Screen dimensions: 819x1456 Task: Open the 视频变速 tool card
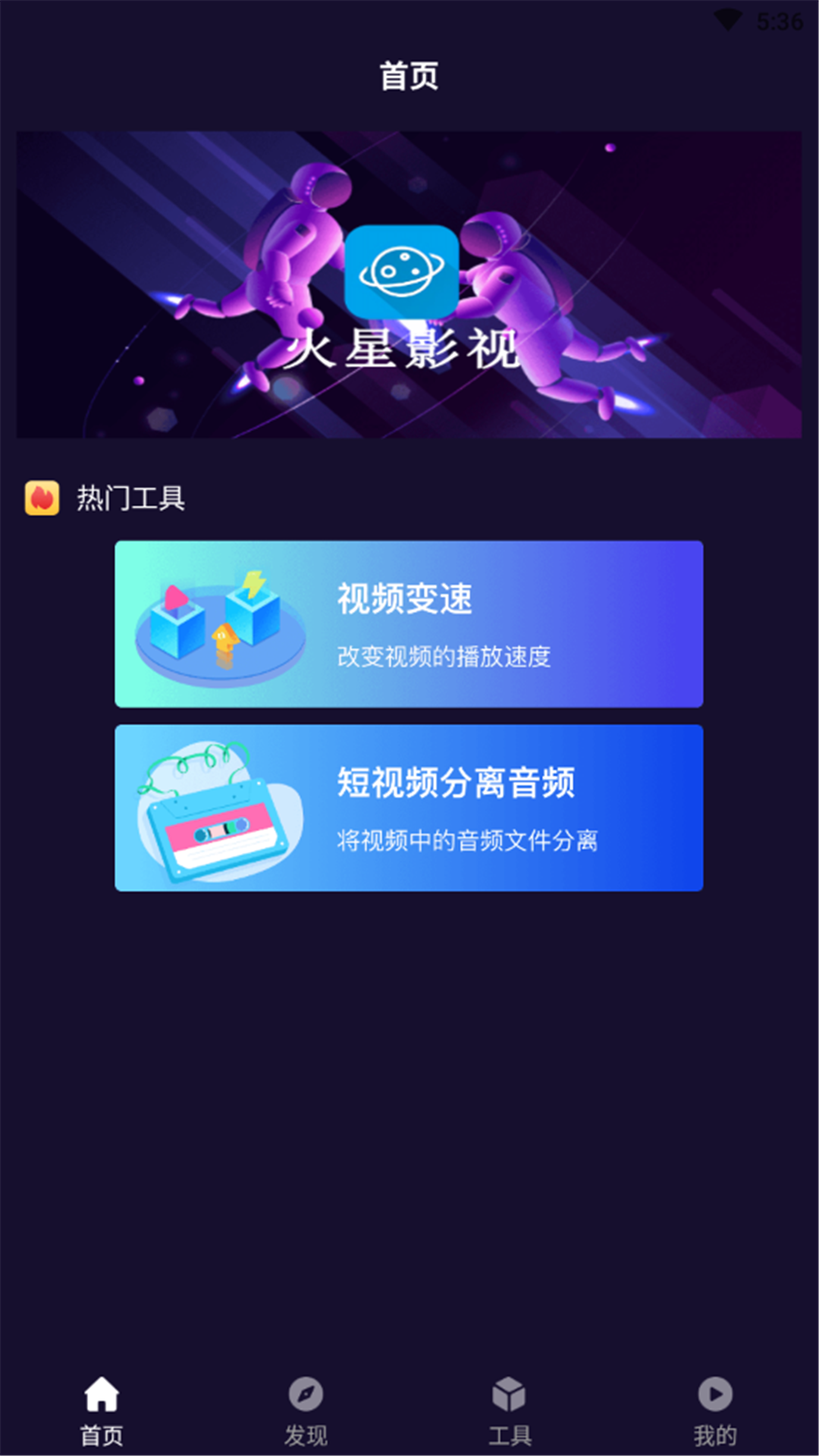(409, 624)
